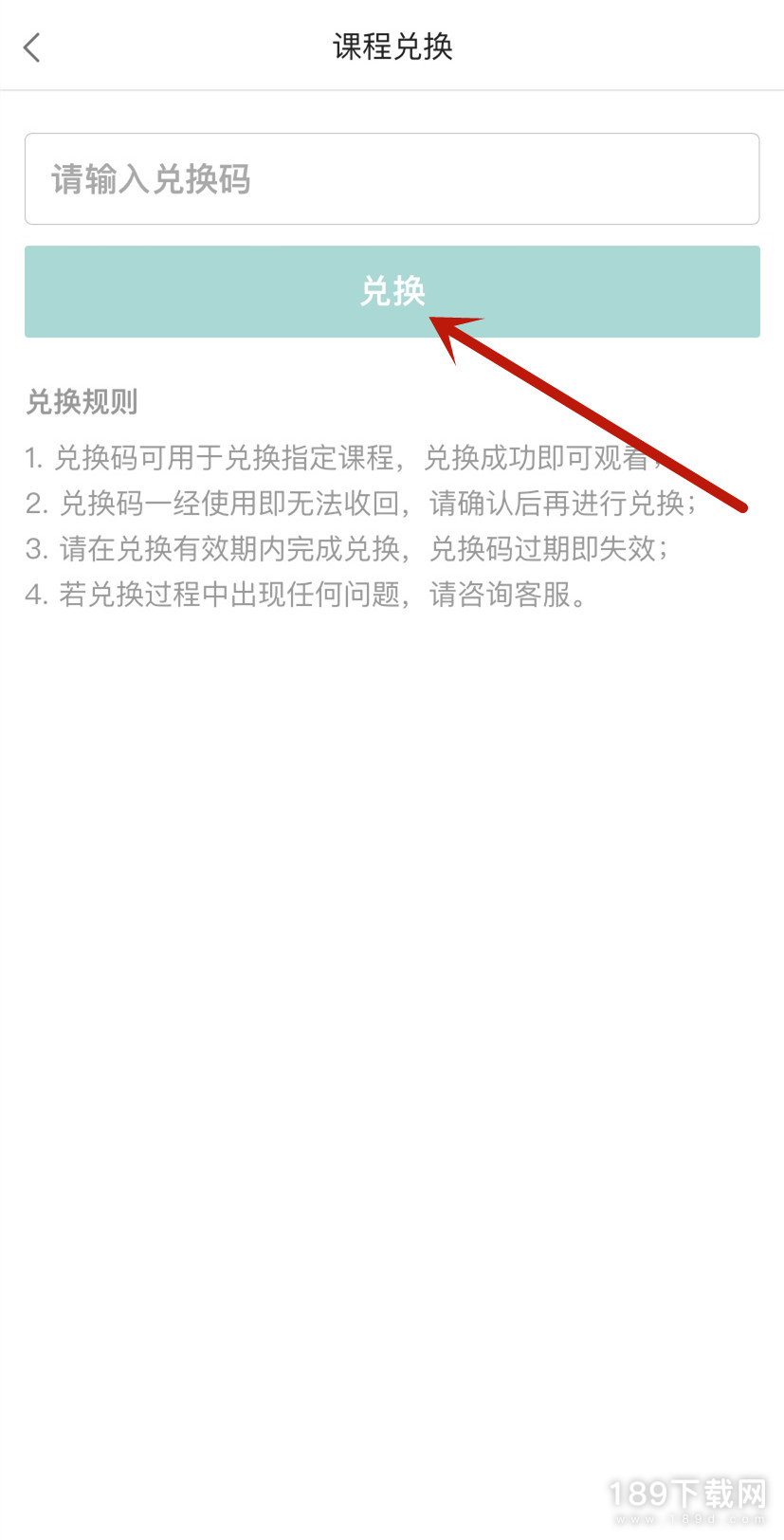Go back using the top-left arrow
This screenshot has height=1540, width=784.
tap(32, 46)
